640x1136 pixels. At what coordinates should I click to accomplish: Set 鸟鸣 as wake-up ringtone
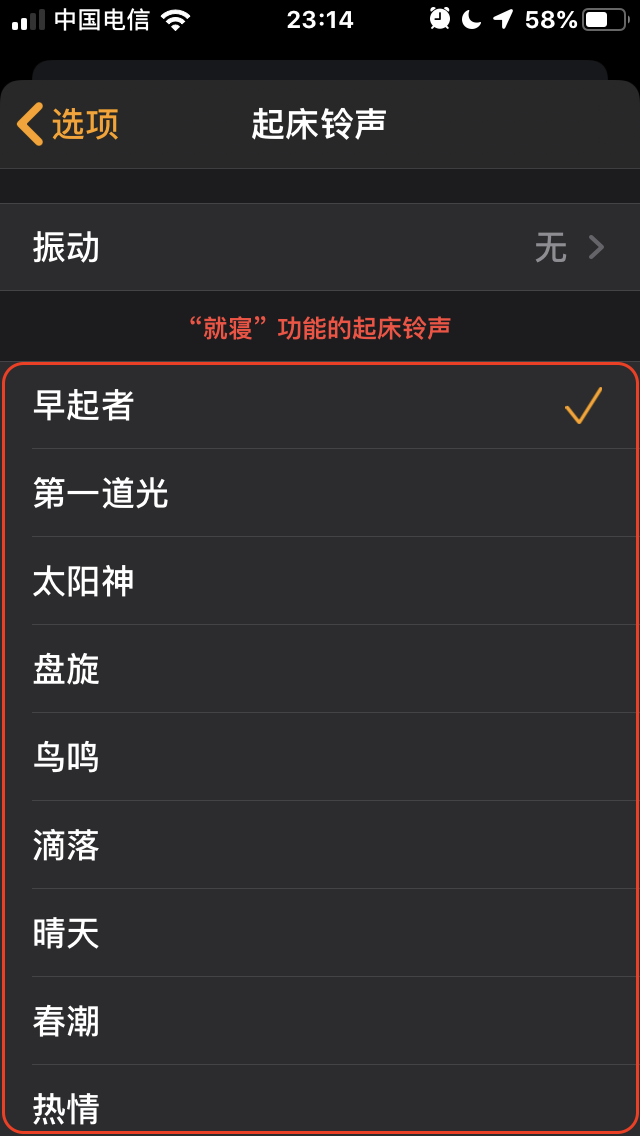click(320, 758)
